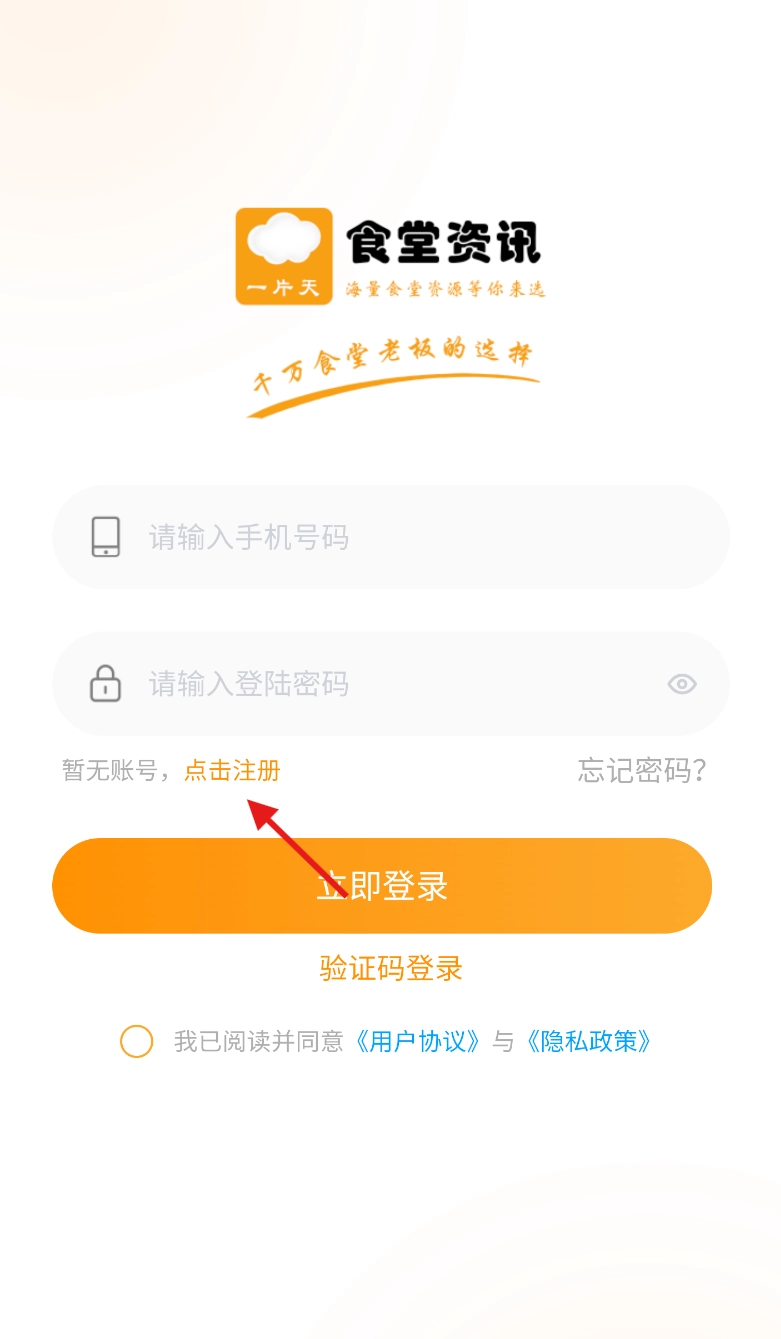This screenshot has height=1339, width=781.
Task: Tap the 立即登录 login button
Action: pyautogui.click(x=382, y=886)
